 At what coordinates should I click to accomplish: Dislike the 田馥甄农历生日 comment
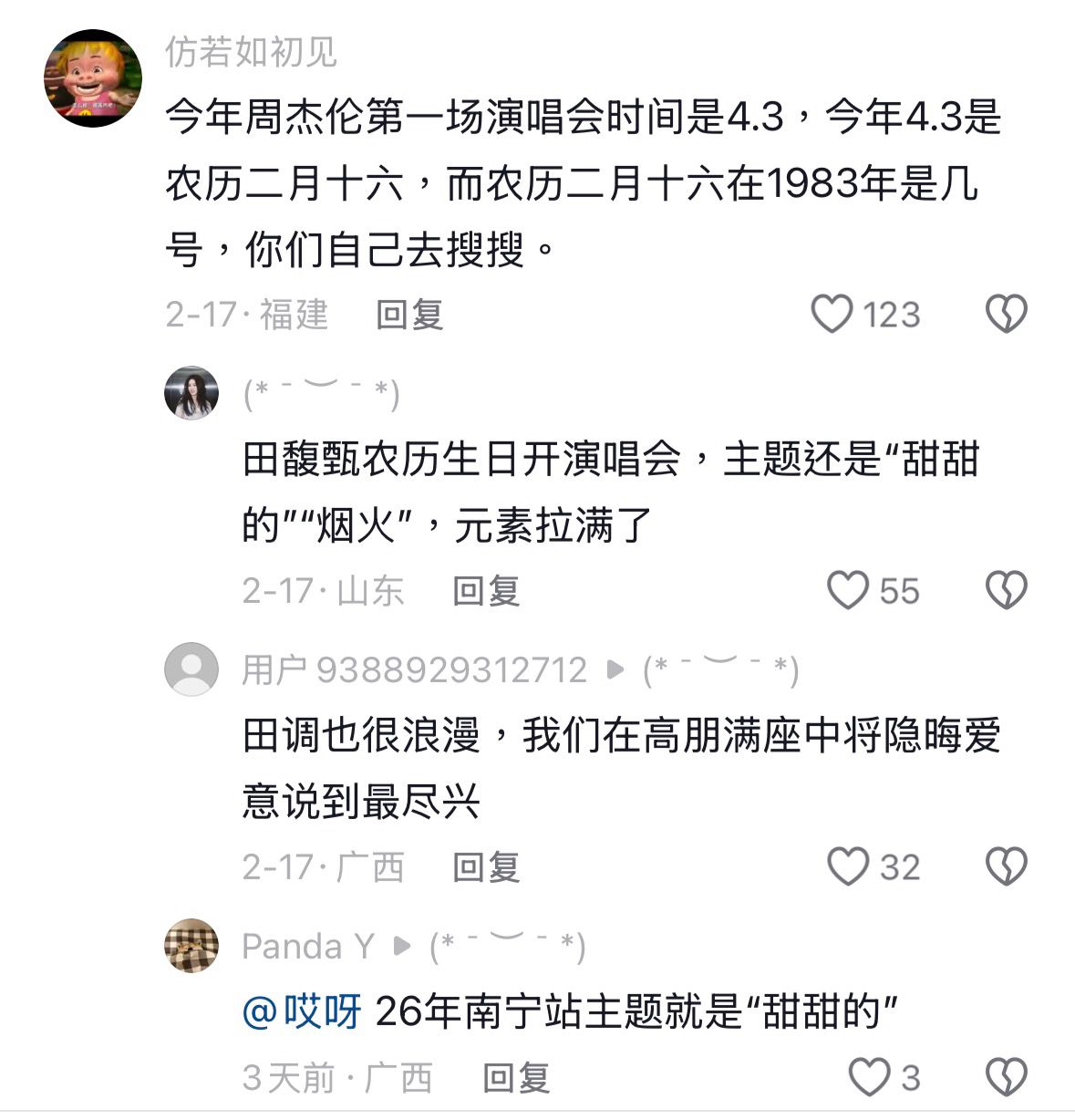coord(1006,590)
